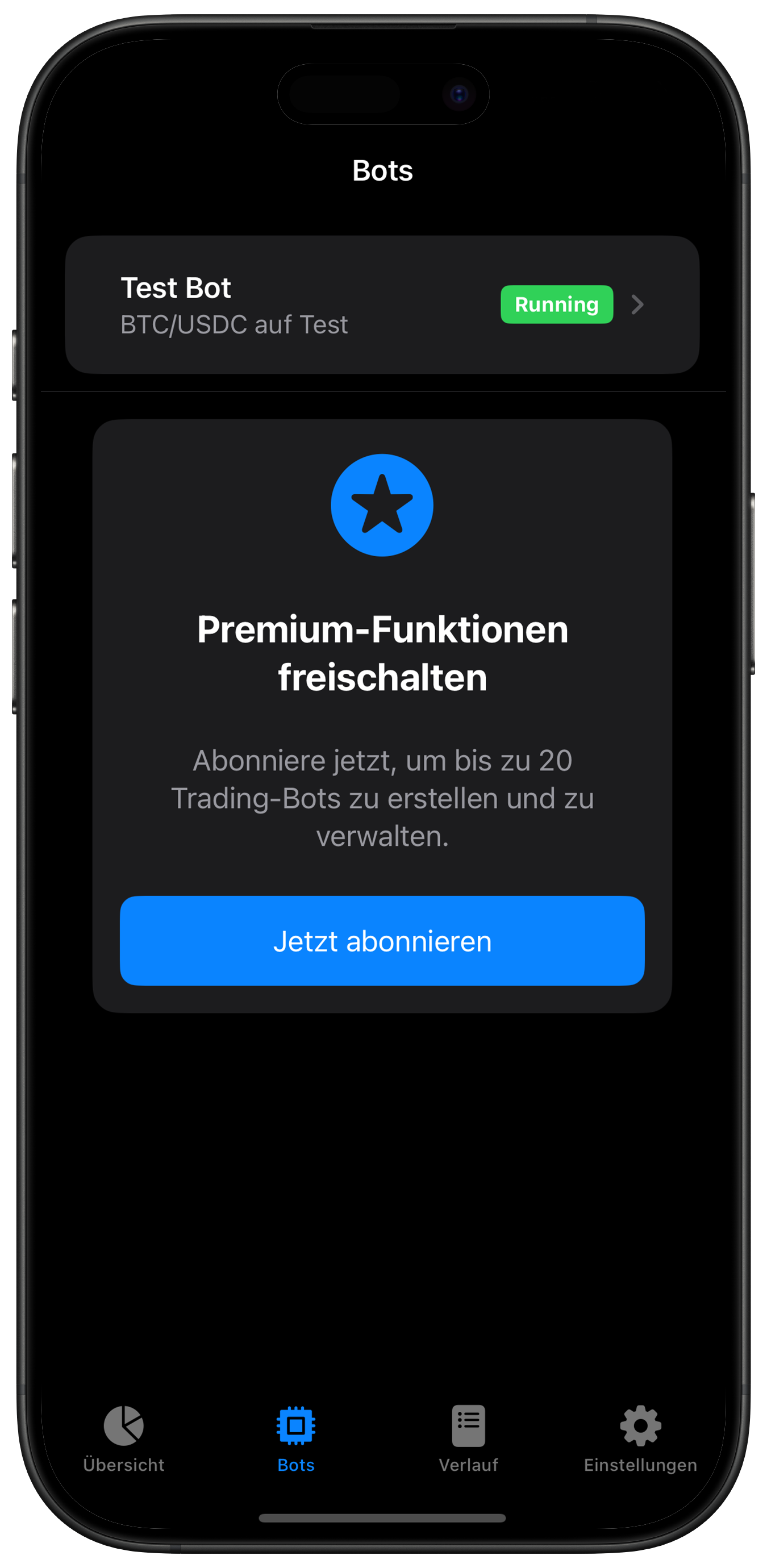
Task: Click the blue Premium star icon
Action: (382, 505)
